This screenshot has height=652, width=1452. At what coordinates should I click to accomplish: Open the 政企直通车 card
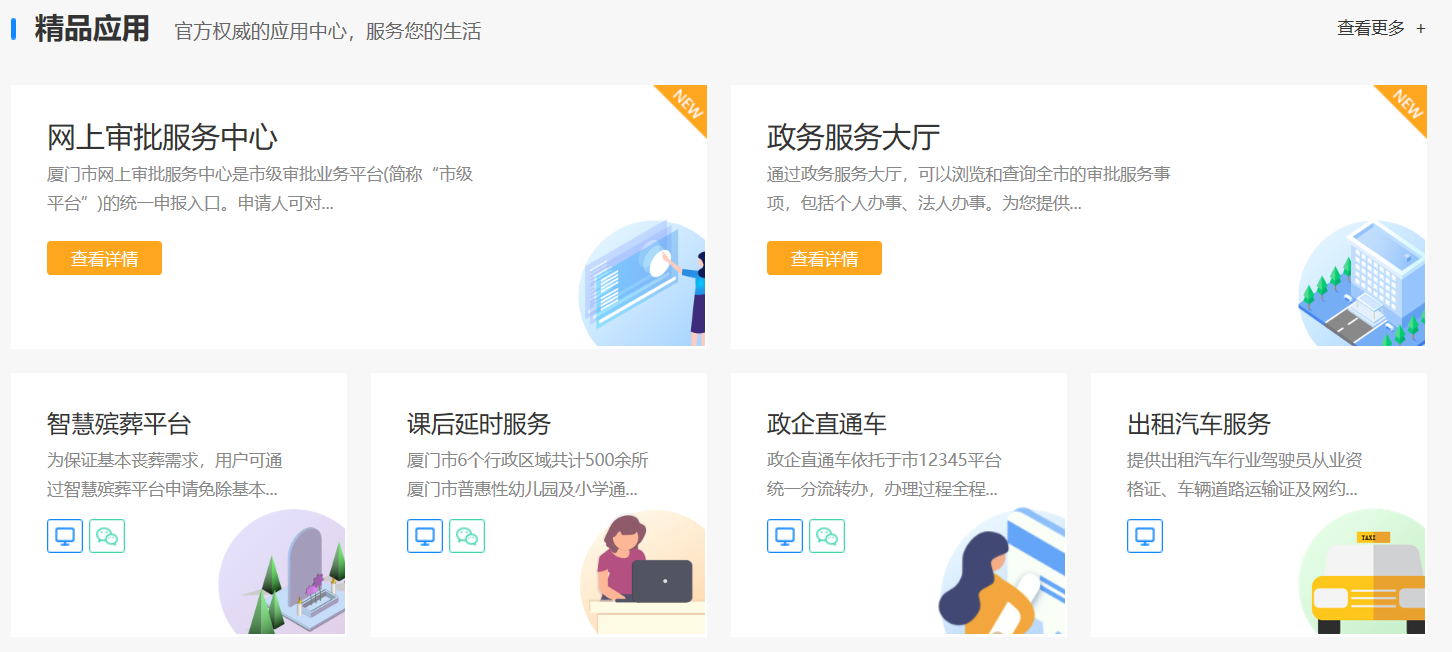(827, 424)
